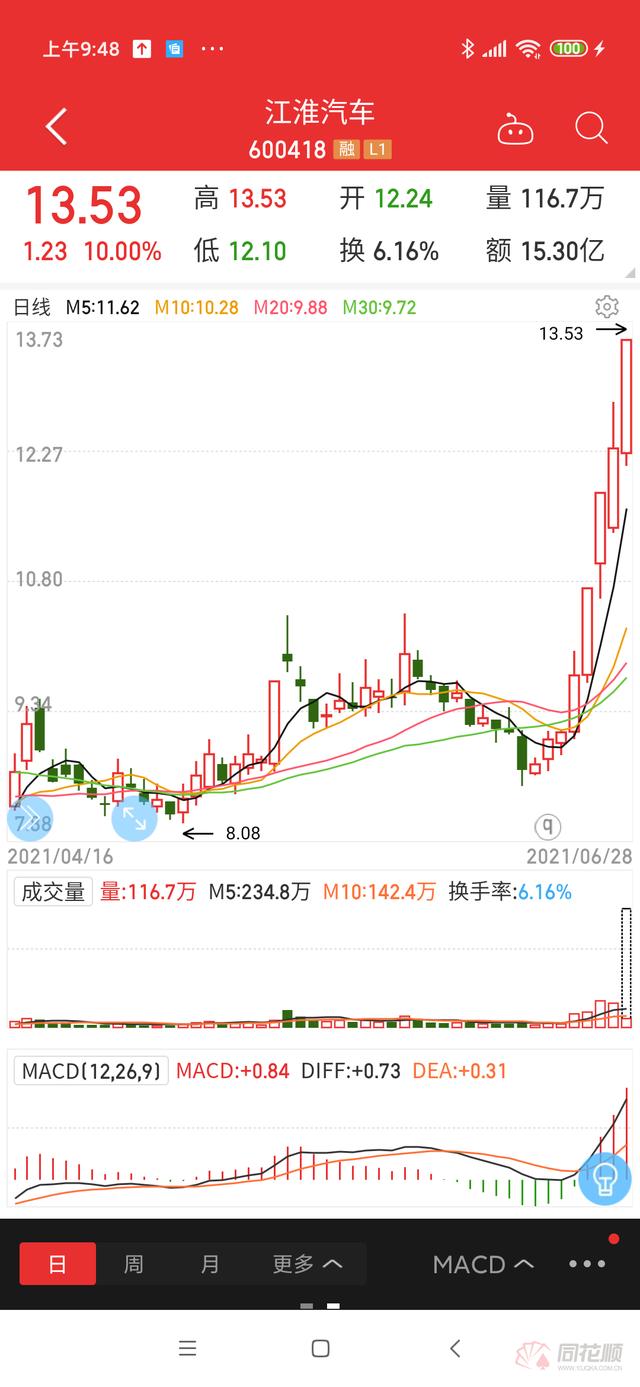
Task: Open stock search magnifier
Action: tap(591, 129)
